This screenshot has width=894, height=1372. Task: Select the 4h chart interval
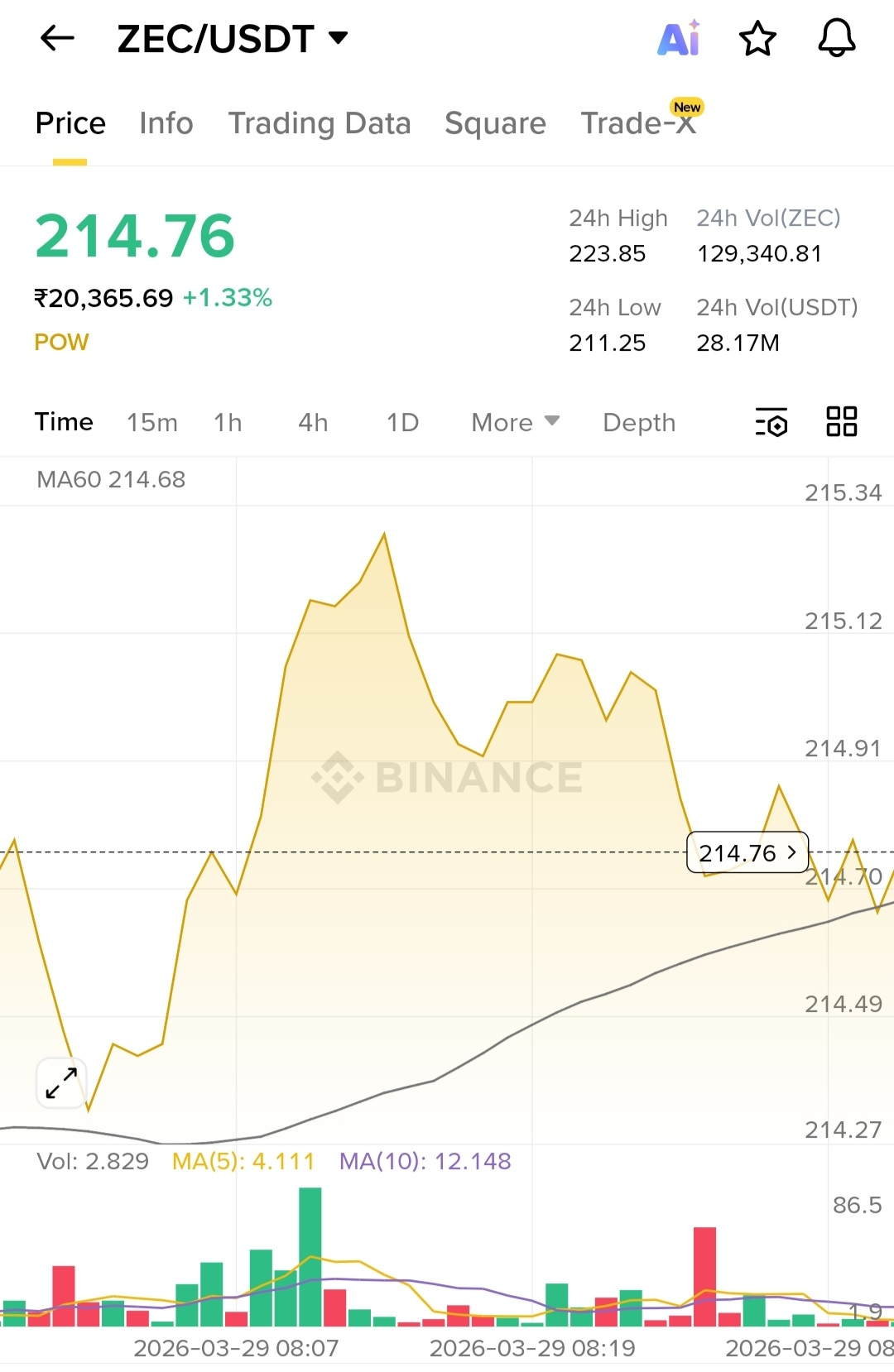click(x=313, y=423)
